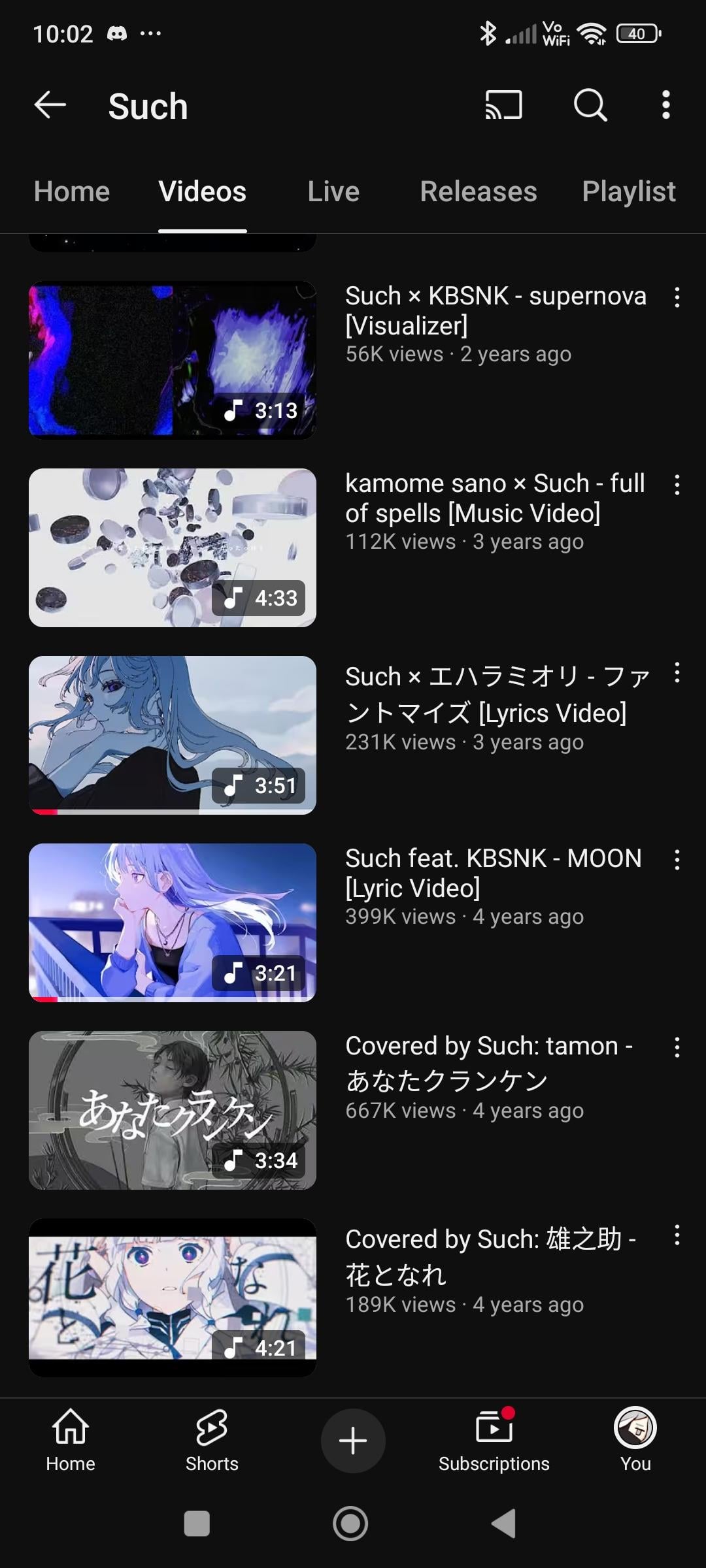
Task: Open more options for supernova video
Action: [x=677, y=298]
